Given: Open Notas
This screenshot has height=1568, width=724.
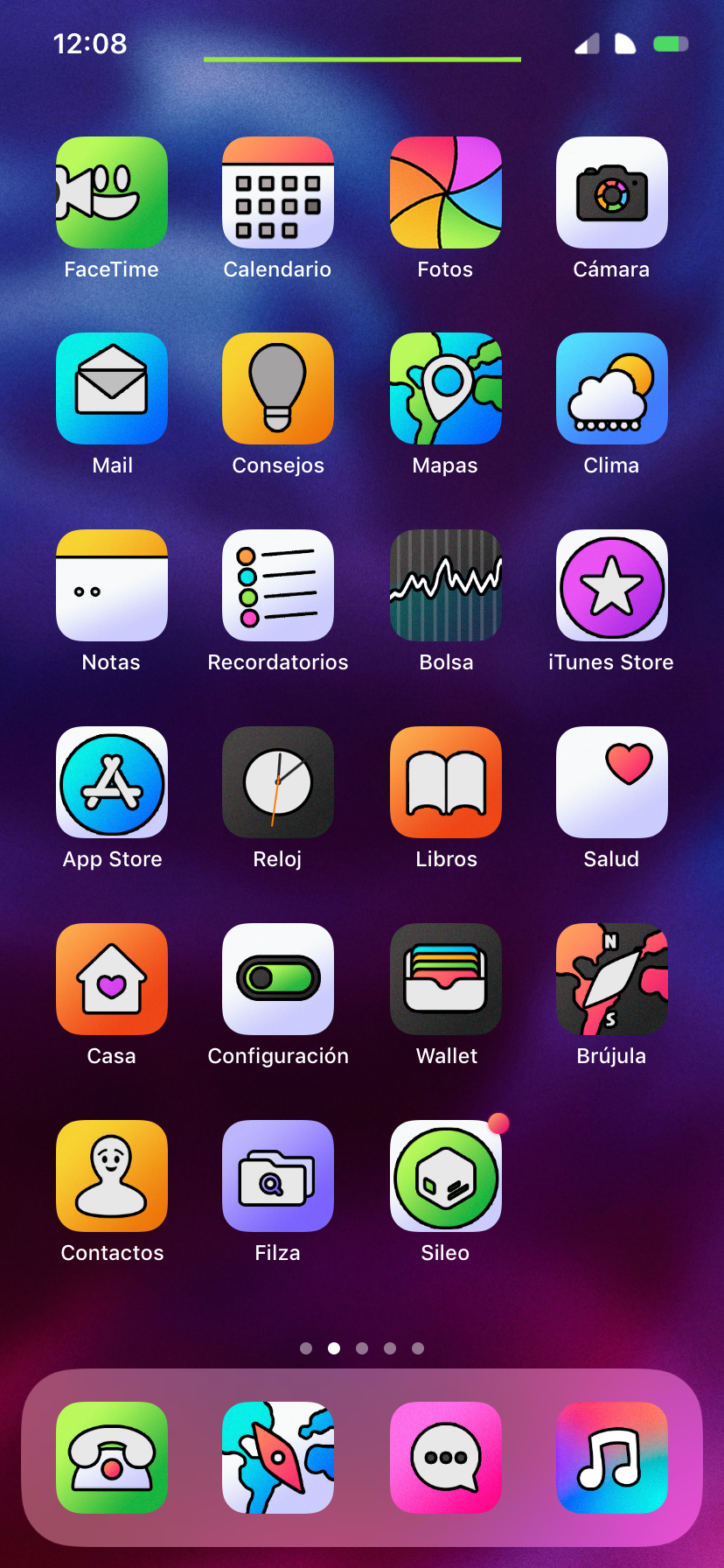Looking at the screenshot, I should click(x=112, y=585).
